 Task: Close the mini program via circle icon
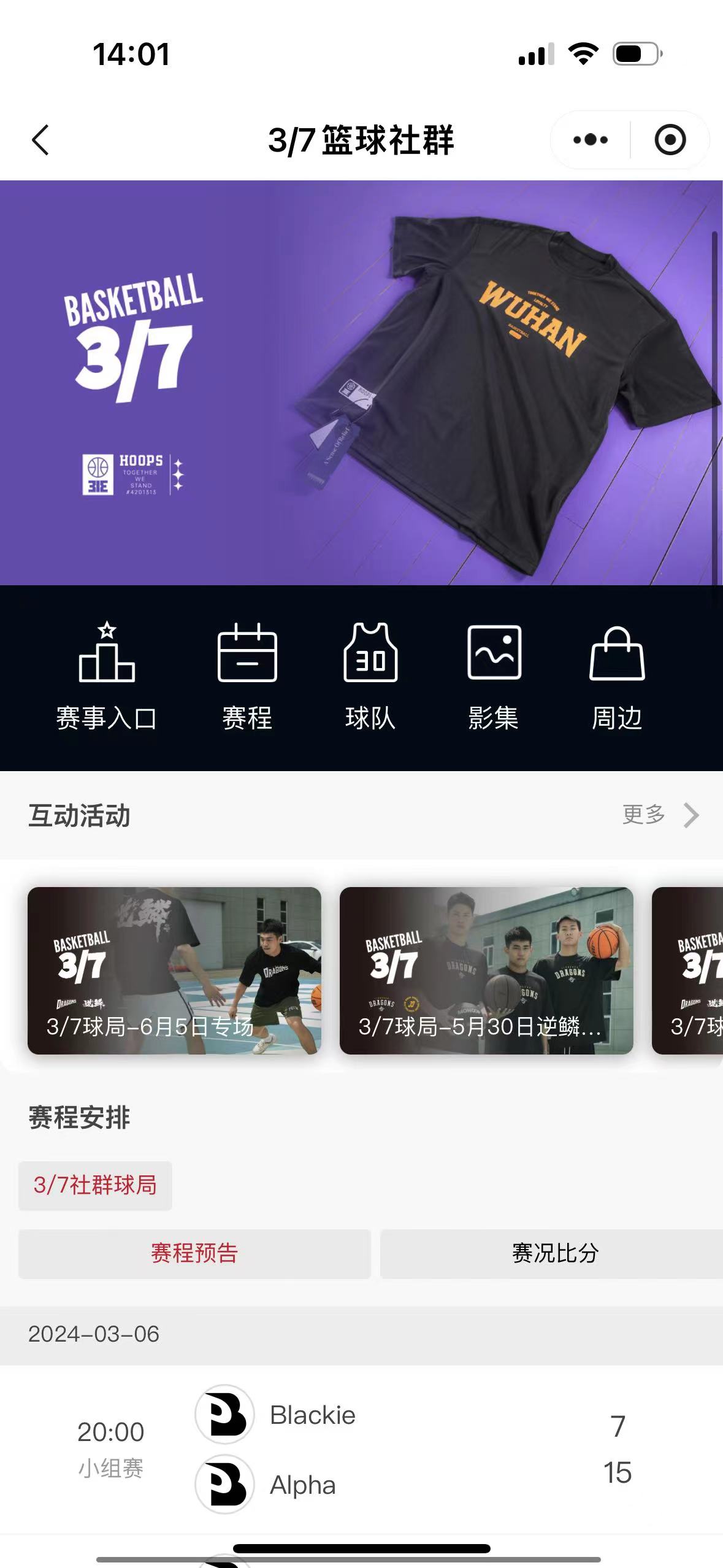click(x=670, y=140)
